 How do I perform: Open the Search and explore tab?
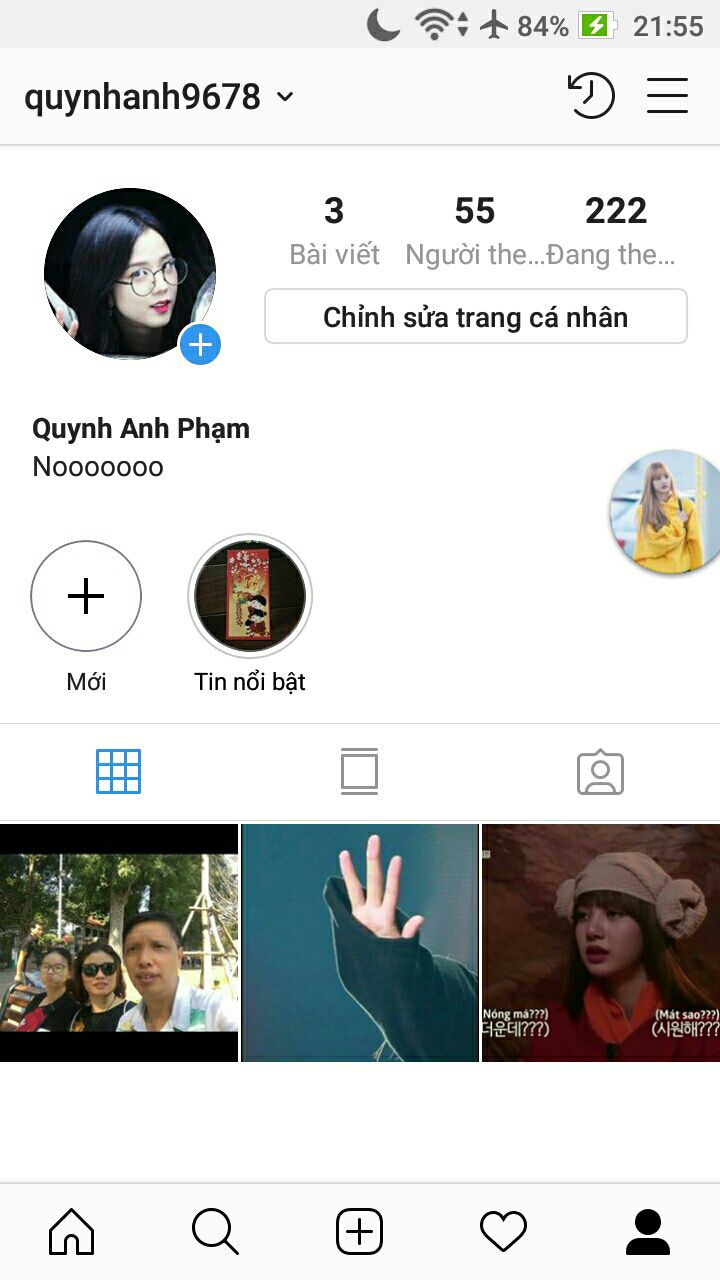coord(215,1231)
